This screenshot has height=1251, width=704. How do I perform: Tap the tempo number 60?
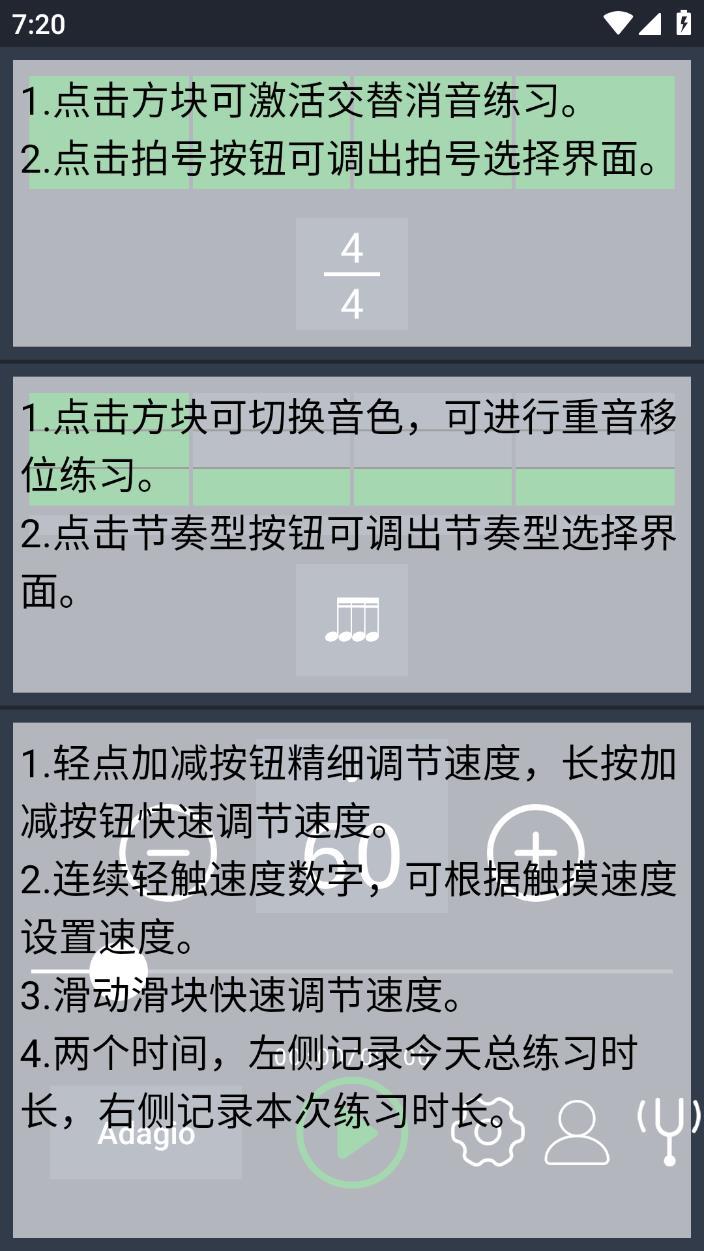pos(352,852)
